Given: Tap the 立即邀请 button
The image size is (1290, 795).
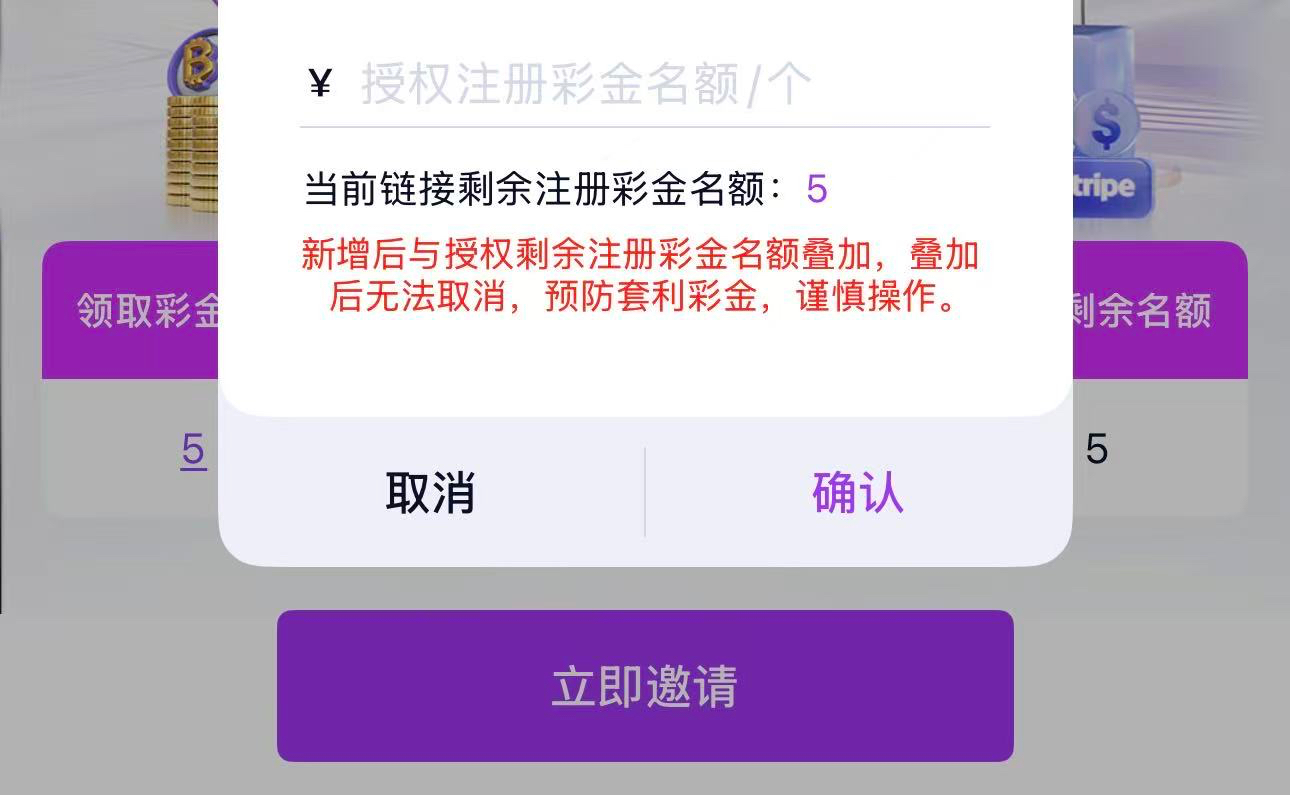Looking at the screenshot, I should pyautogui.click(x=645, y=686).
